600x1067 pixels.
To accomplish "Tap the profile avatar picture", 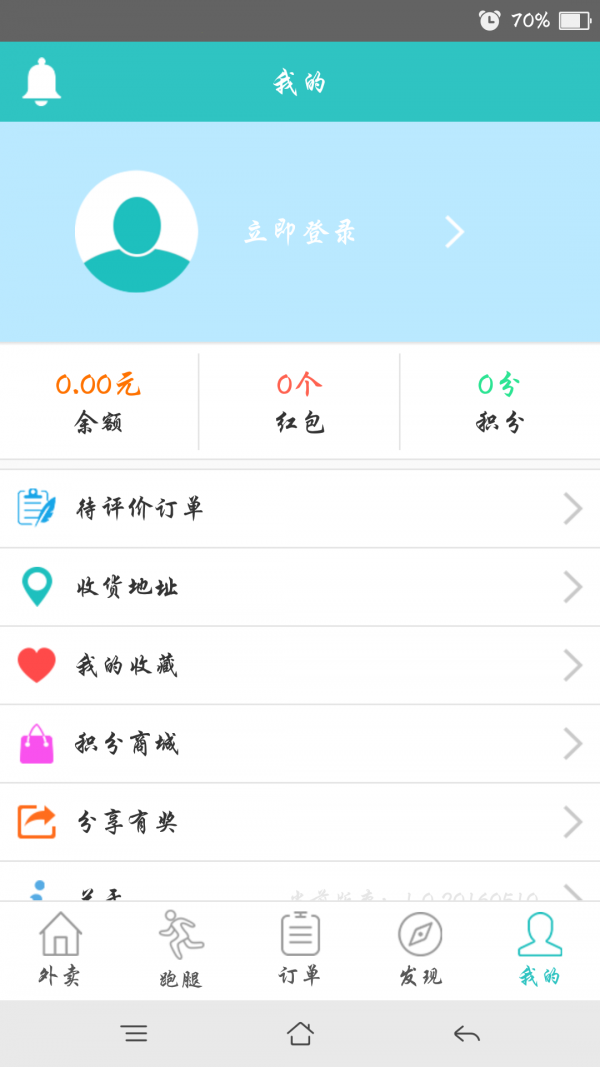I will click(136, 232).
